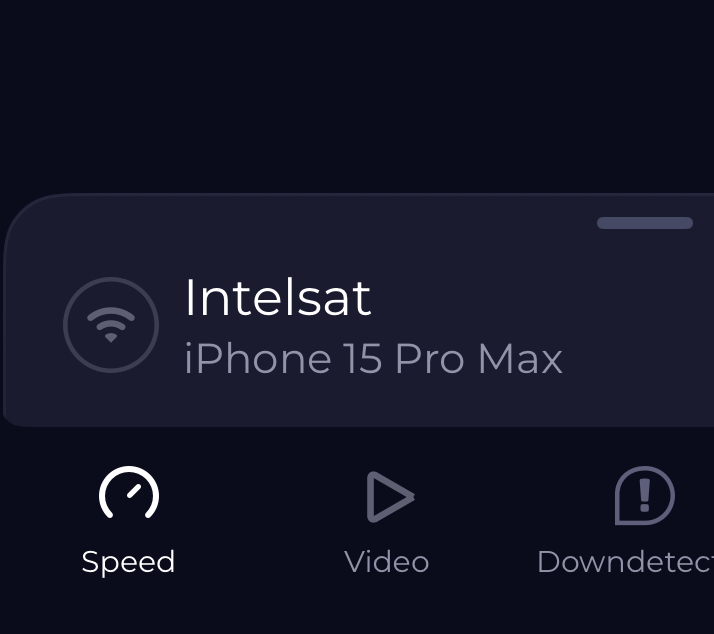The width and height of the screenshot is (714, 634).
Task: Tap the Wi-Fi connection icon
Action: click(x=111, y=325)
